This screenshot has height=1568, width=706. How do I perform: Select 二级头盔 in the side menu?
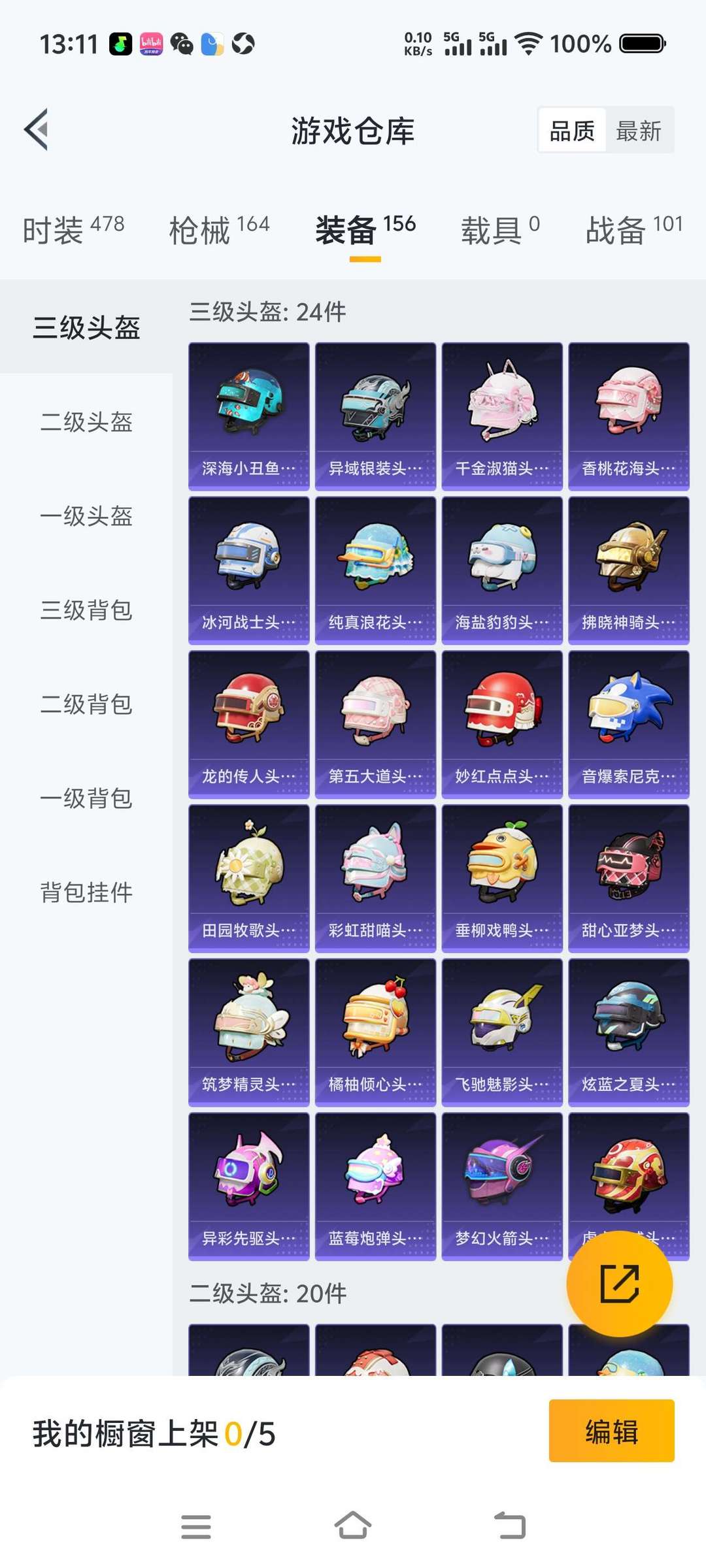(x=86, y=422)
